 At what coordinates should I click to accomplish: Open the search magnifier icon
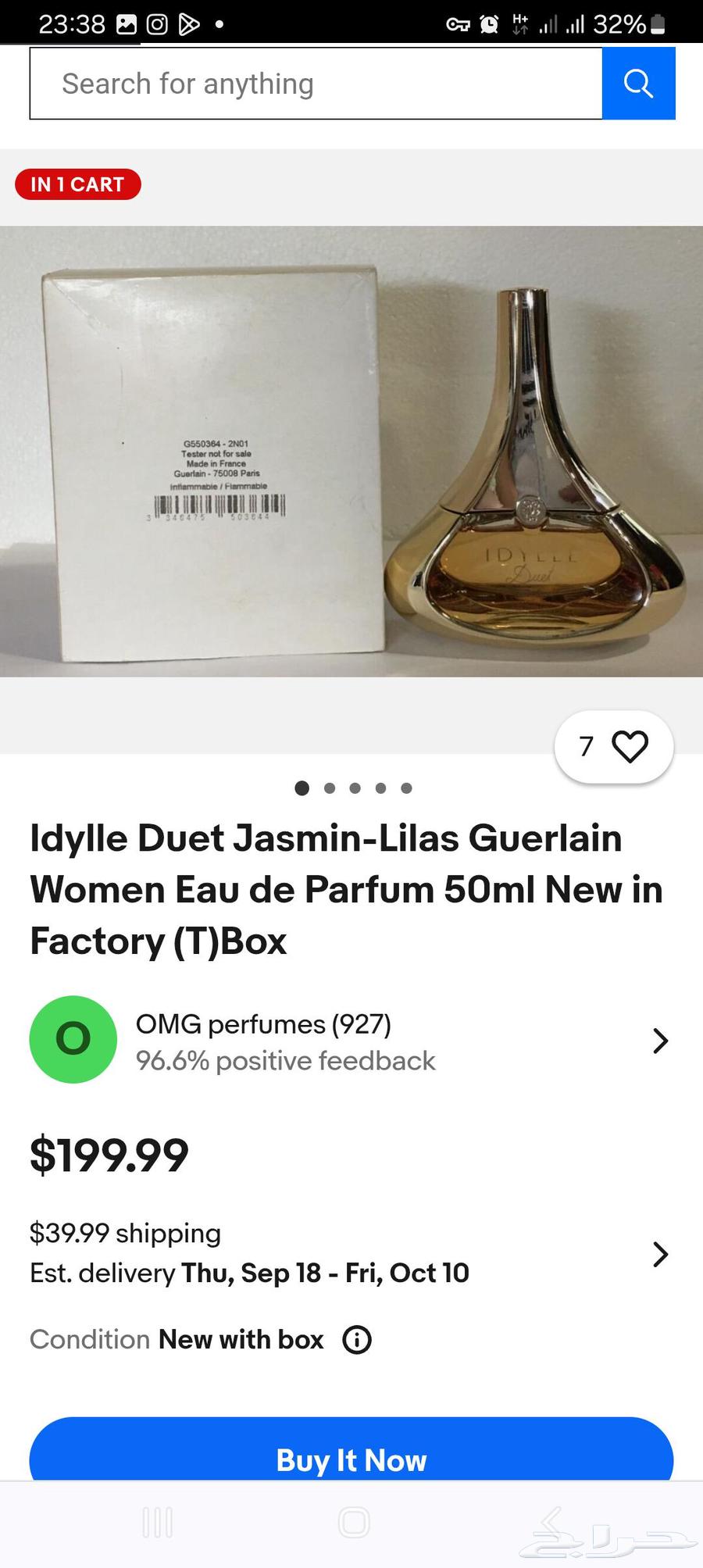(639, 83)
